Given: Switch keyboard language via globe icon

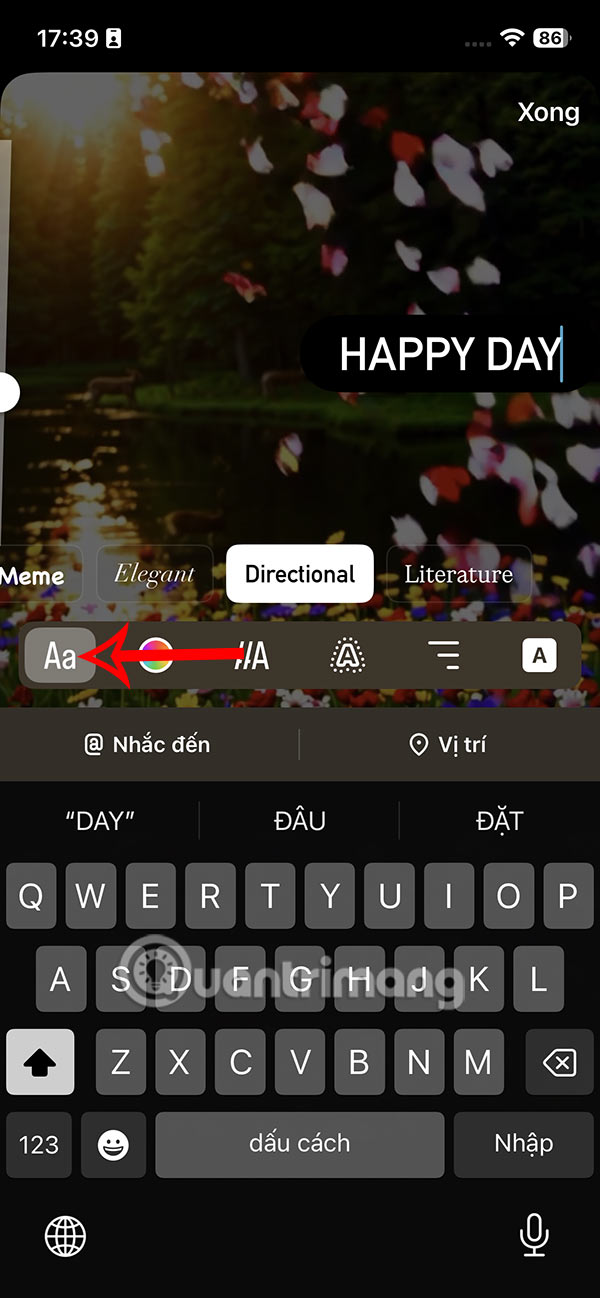Looking at the screenshot, I should pos(66,1237).
